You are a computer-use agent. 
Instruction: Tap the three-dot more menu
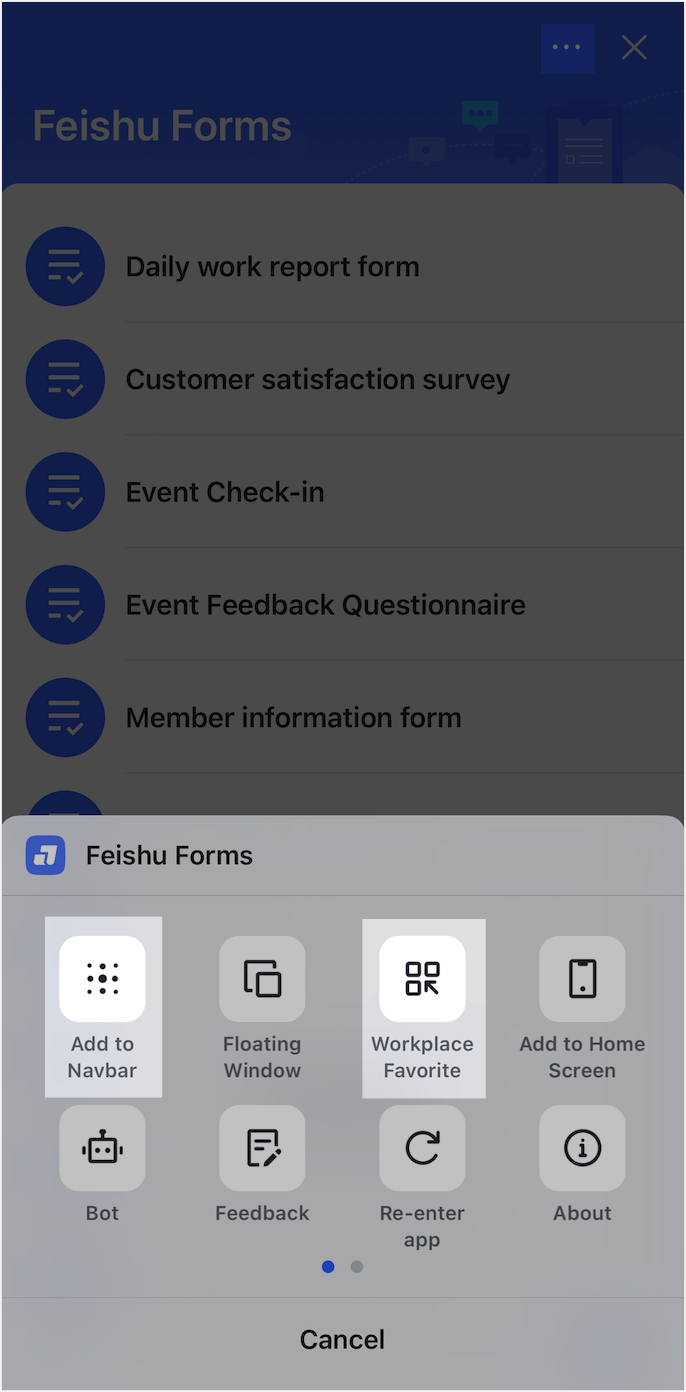pyautogui.click(x=567, y=47)
